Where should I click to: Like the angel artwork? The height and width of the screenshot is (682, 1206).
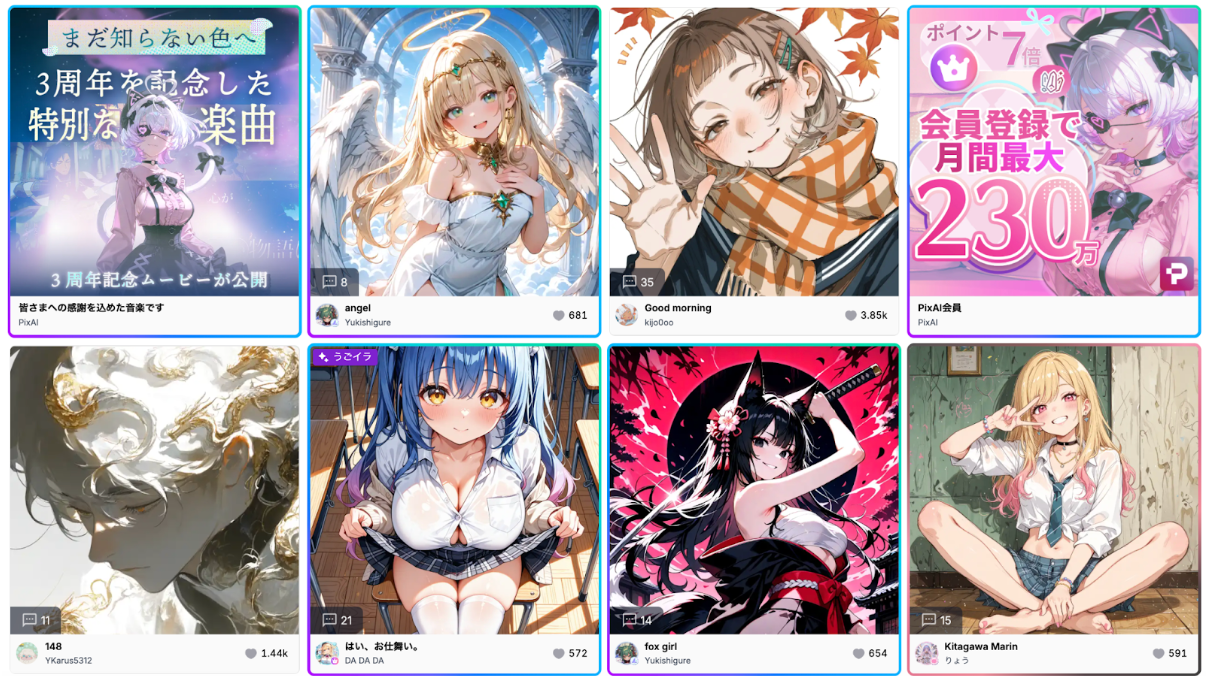tap(559, 315)
